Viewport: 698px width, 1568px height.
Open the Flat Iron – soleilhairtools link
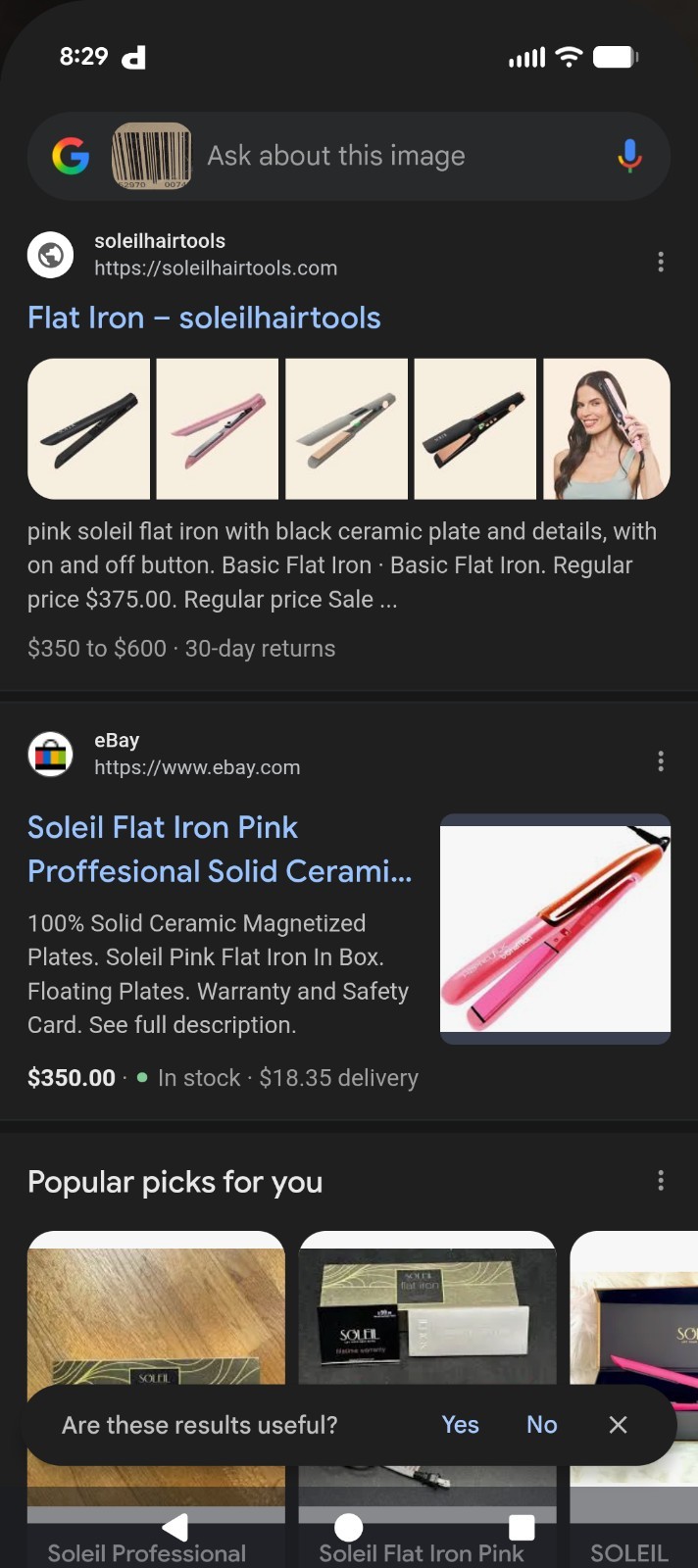click(x=204, y=318)
